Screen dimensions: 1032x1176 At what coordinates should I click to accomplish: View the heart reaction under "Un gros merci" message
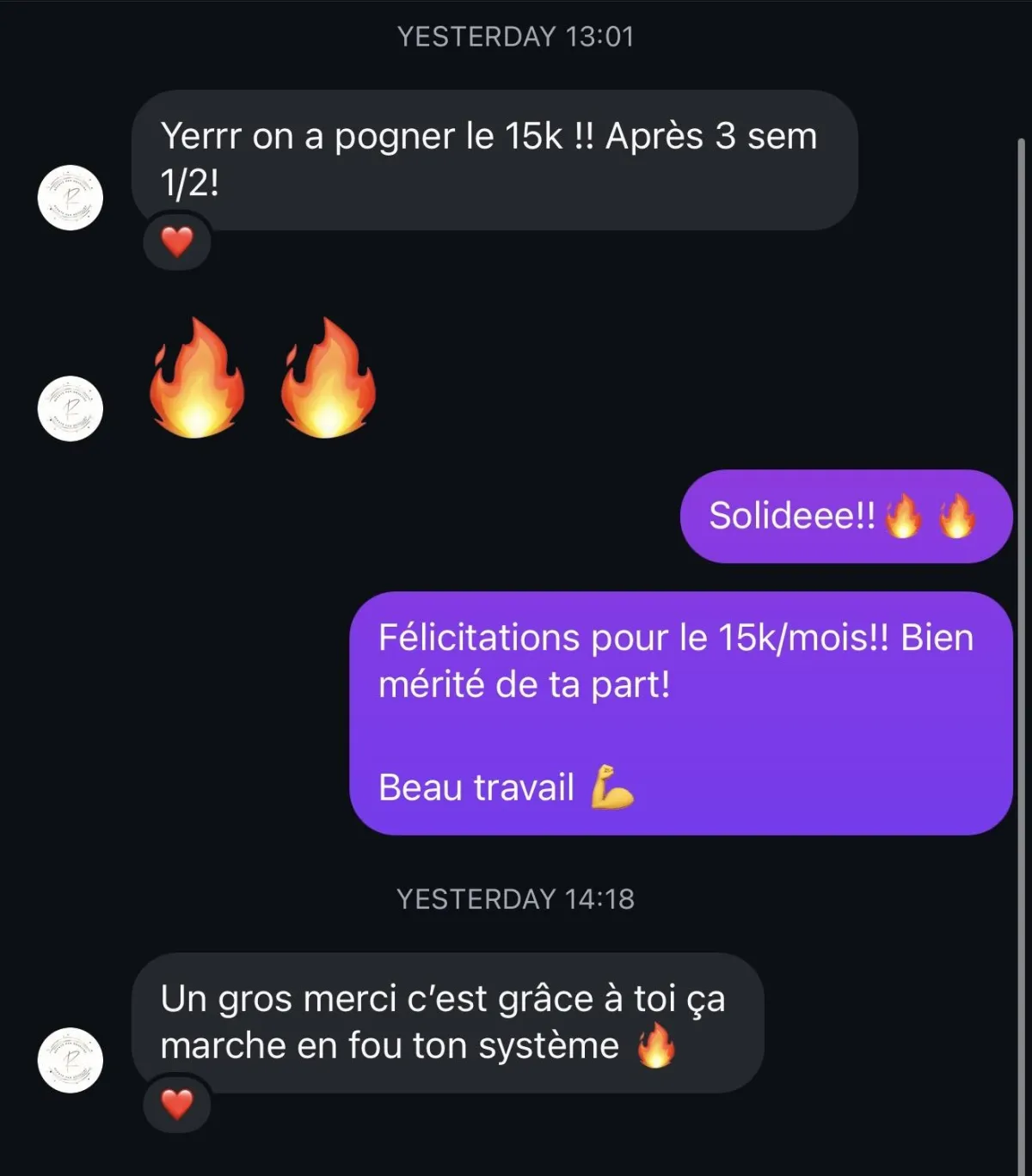(177, 1104)
